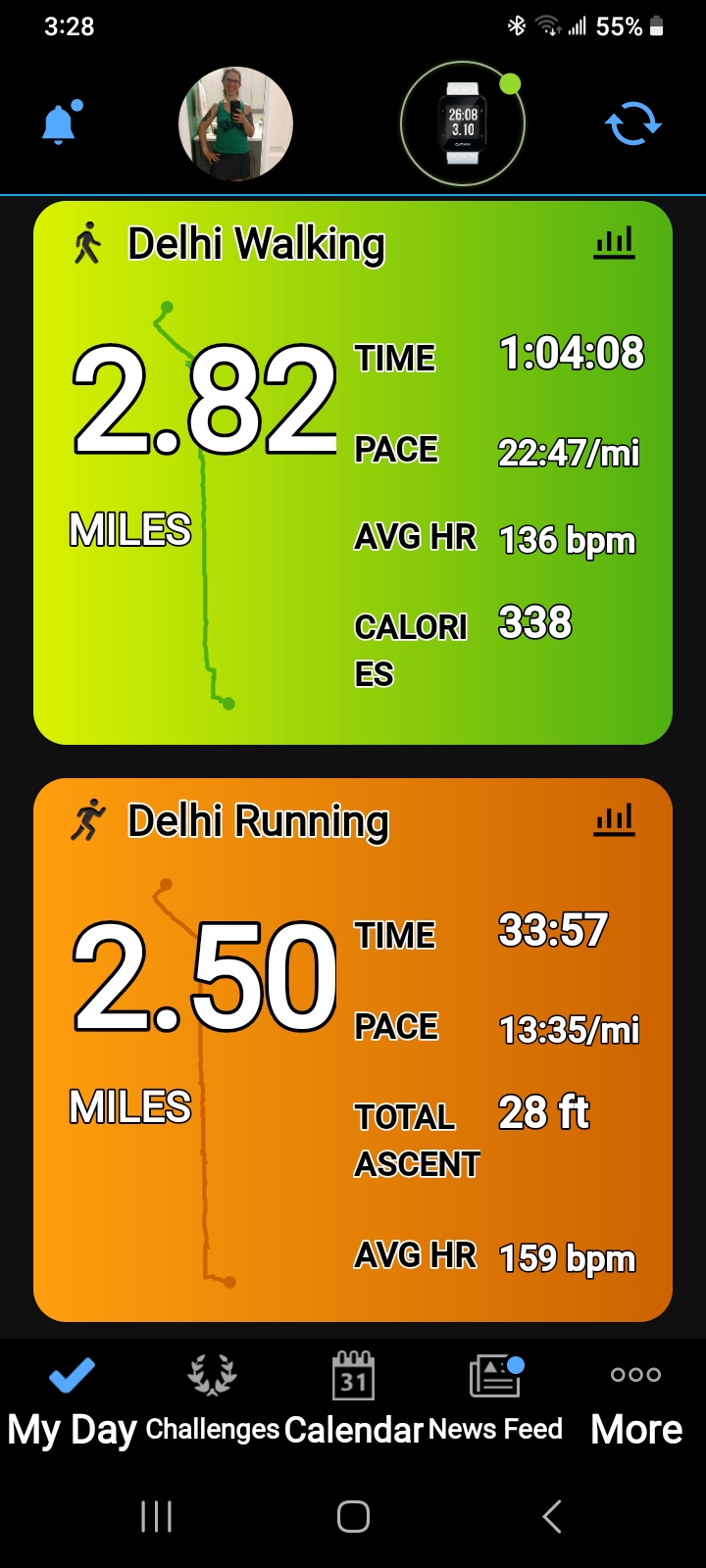Open the connected watch device view
The image size is (706, 1568).
pyautogui.click(x=463, y=123)
